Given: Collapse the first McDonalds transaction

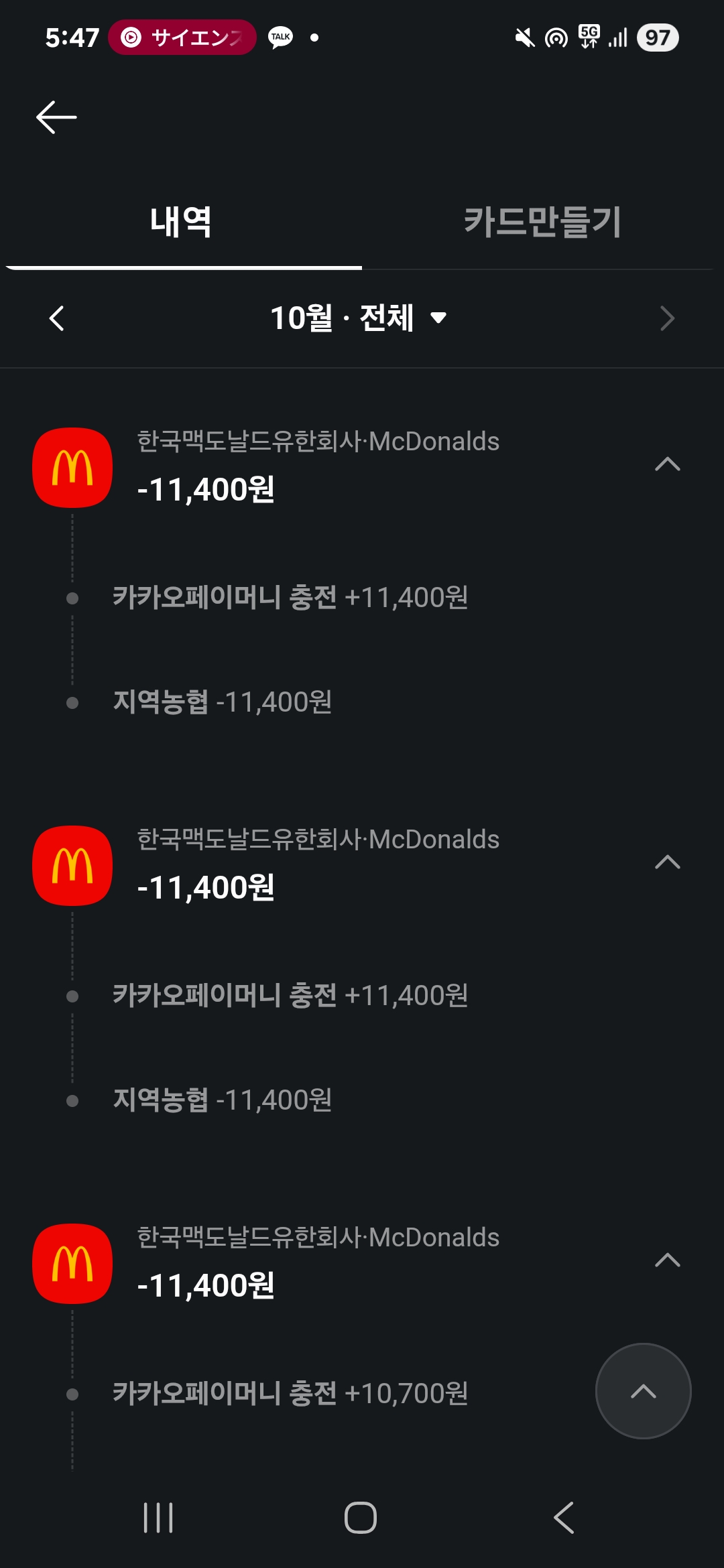Looking at the screenshot, I should 667,464.
